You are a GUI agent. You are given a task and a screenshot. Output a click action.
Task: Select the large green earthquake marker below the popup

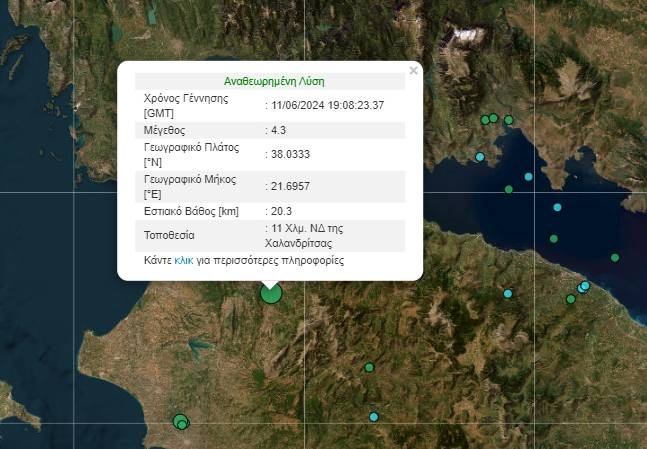coord(271,293)
